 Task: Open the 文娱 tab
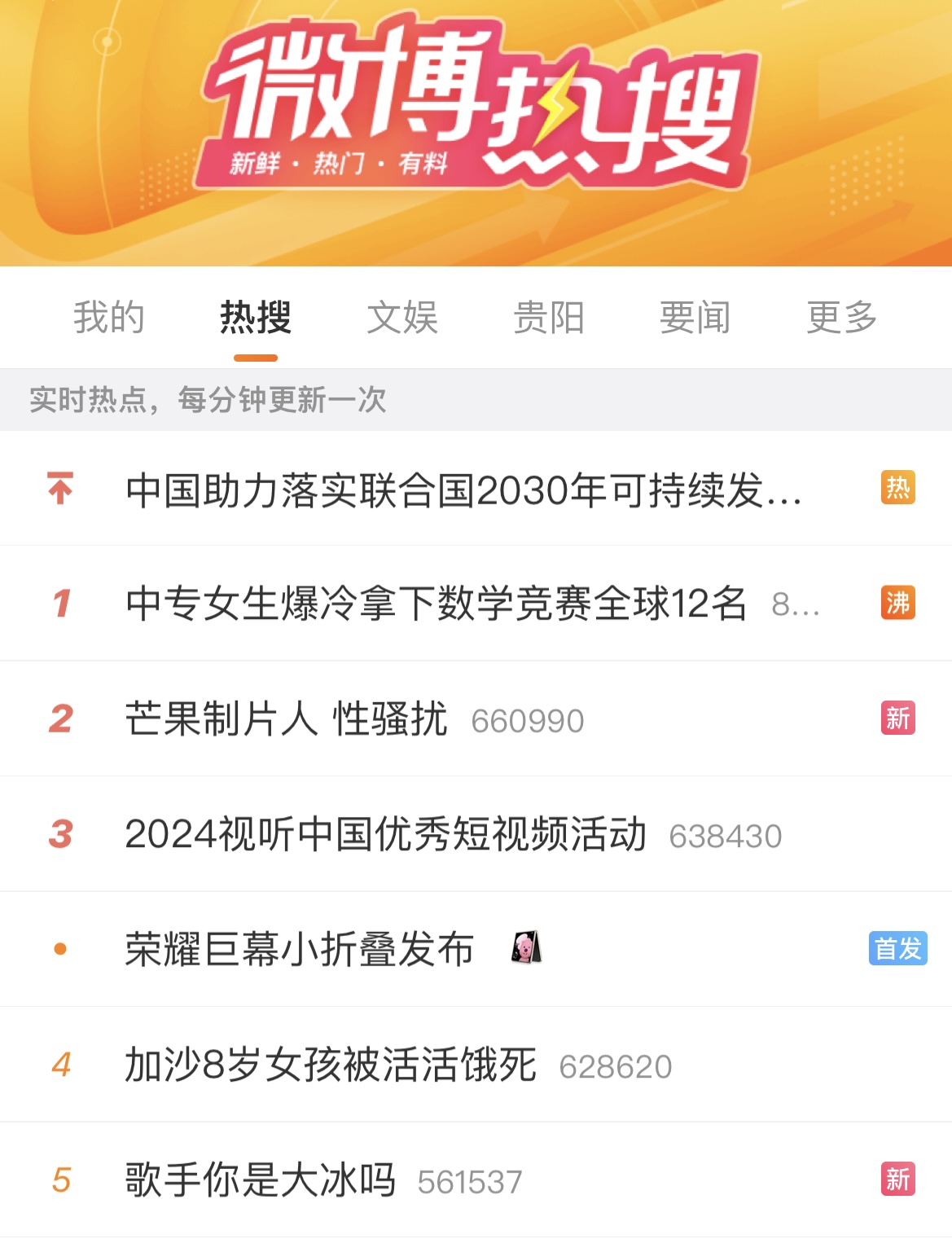[x=402, y=317]
